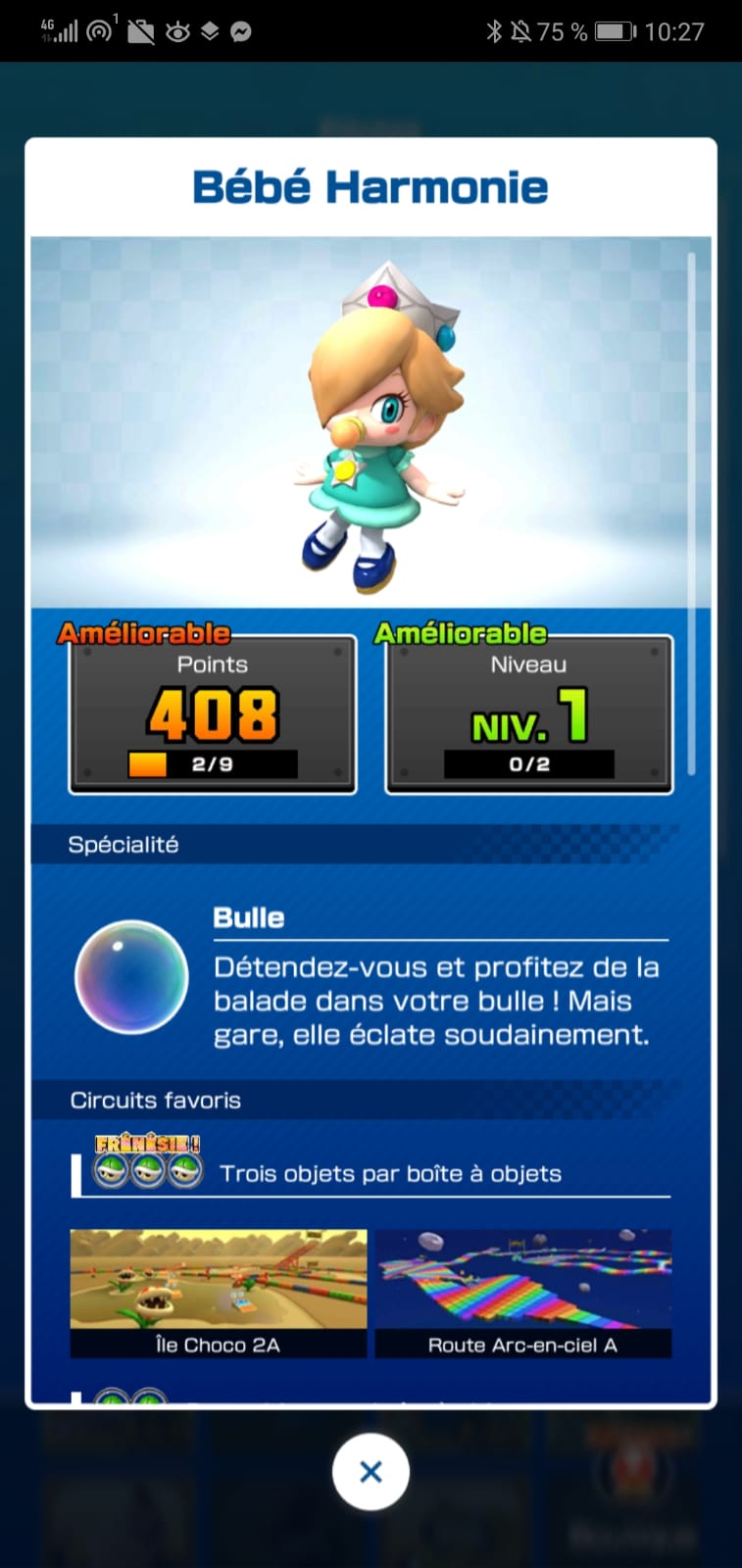This screenshot has width=742, height=1568.
Task: Click the 0/2 level progress bar
Action: (x=528, y=764)
